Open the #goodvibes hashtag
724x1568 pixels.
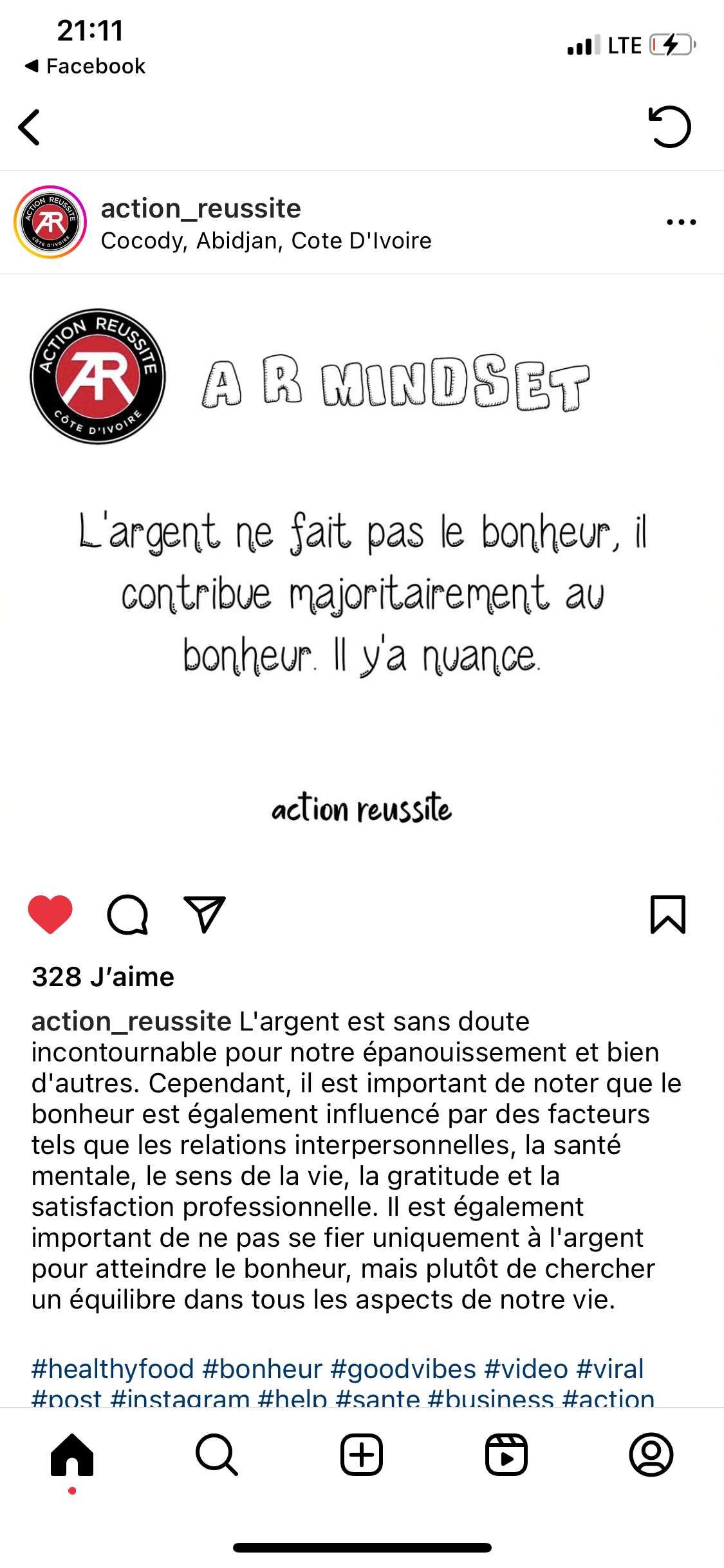pyautogui.click(x=403, y=1369)
